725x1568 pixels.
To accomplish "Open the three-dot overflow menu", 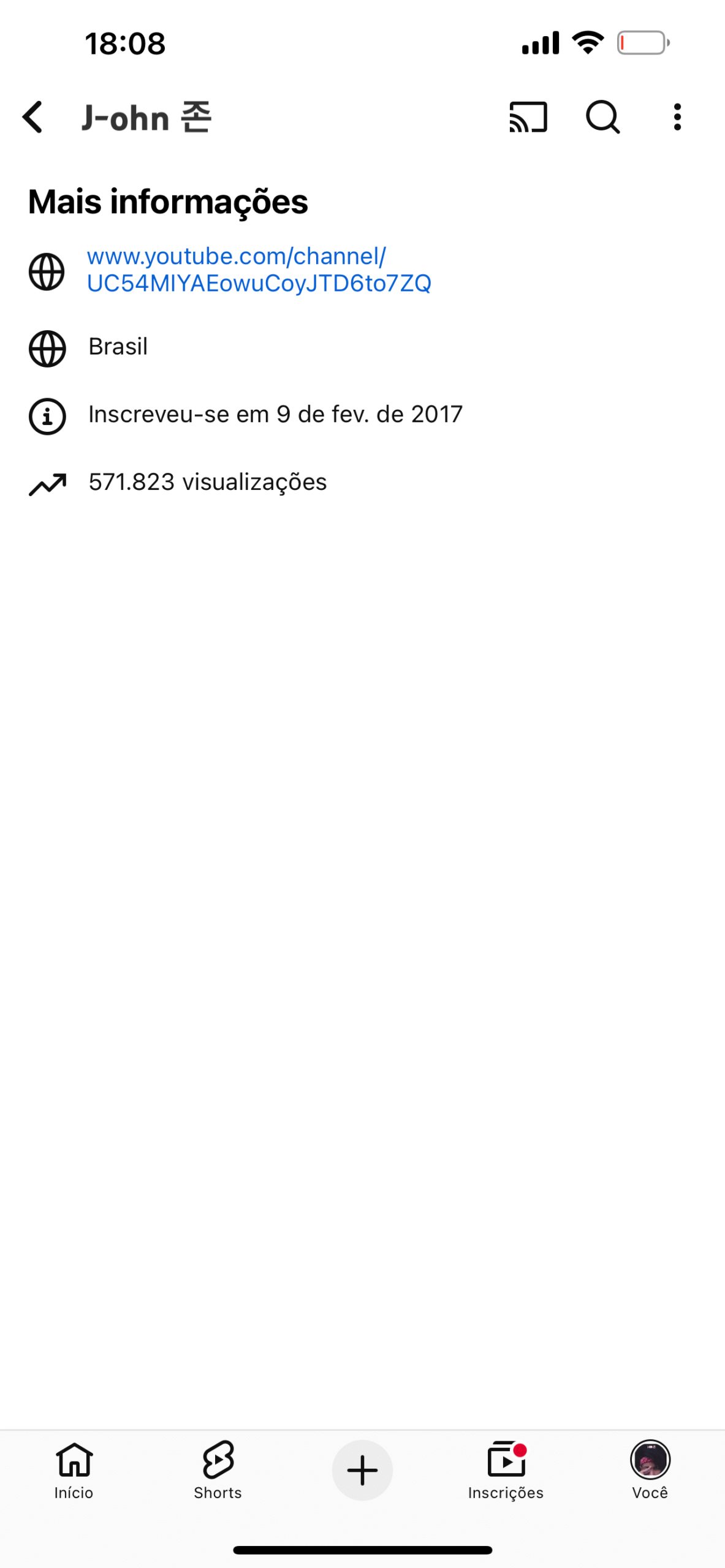I will tap(677, 117).
